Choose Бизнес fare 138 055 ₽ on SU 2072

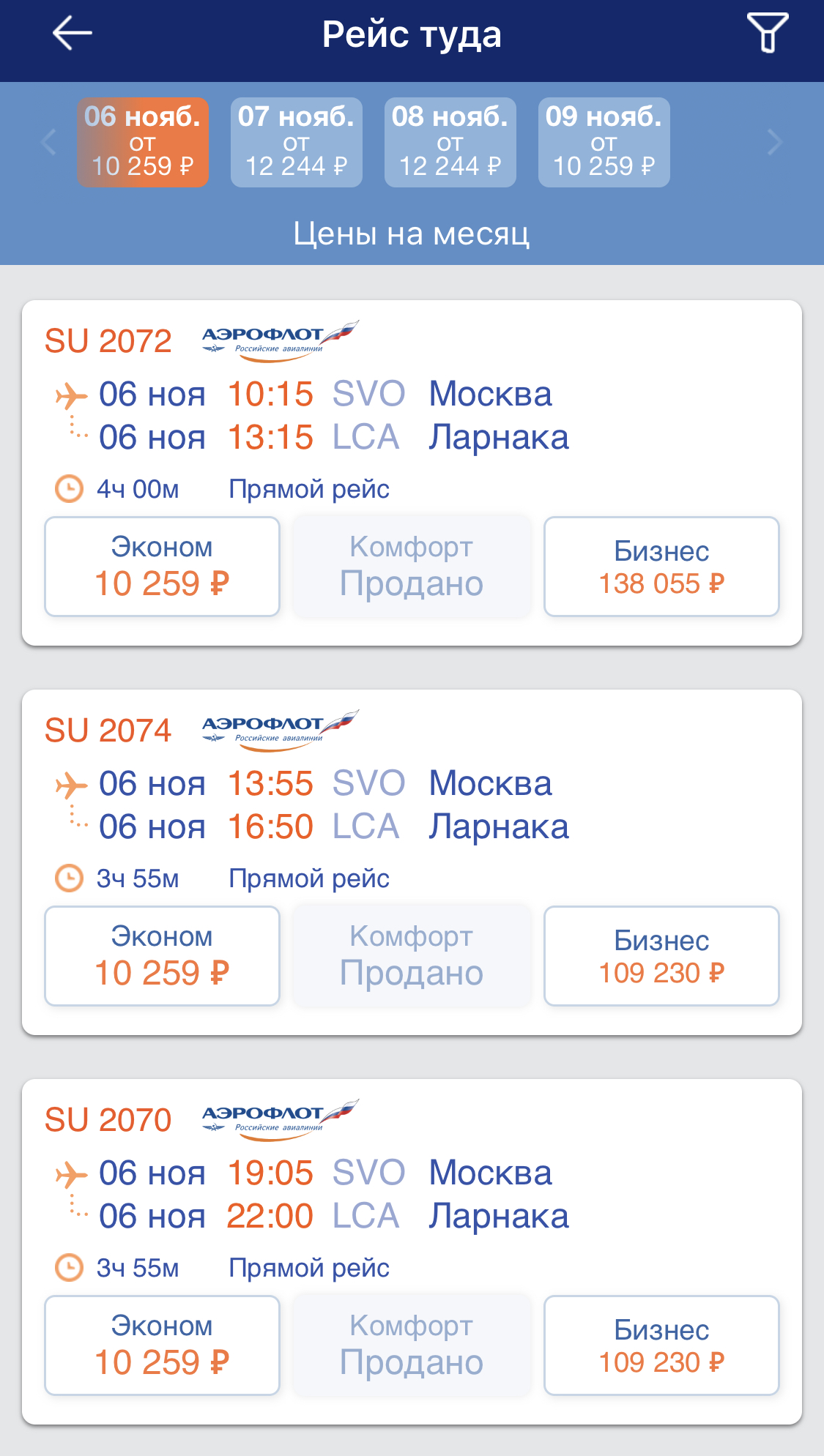[x=661, y=567]
